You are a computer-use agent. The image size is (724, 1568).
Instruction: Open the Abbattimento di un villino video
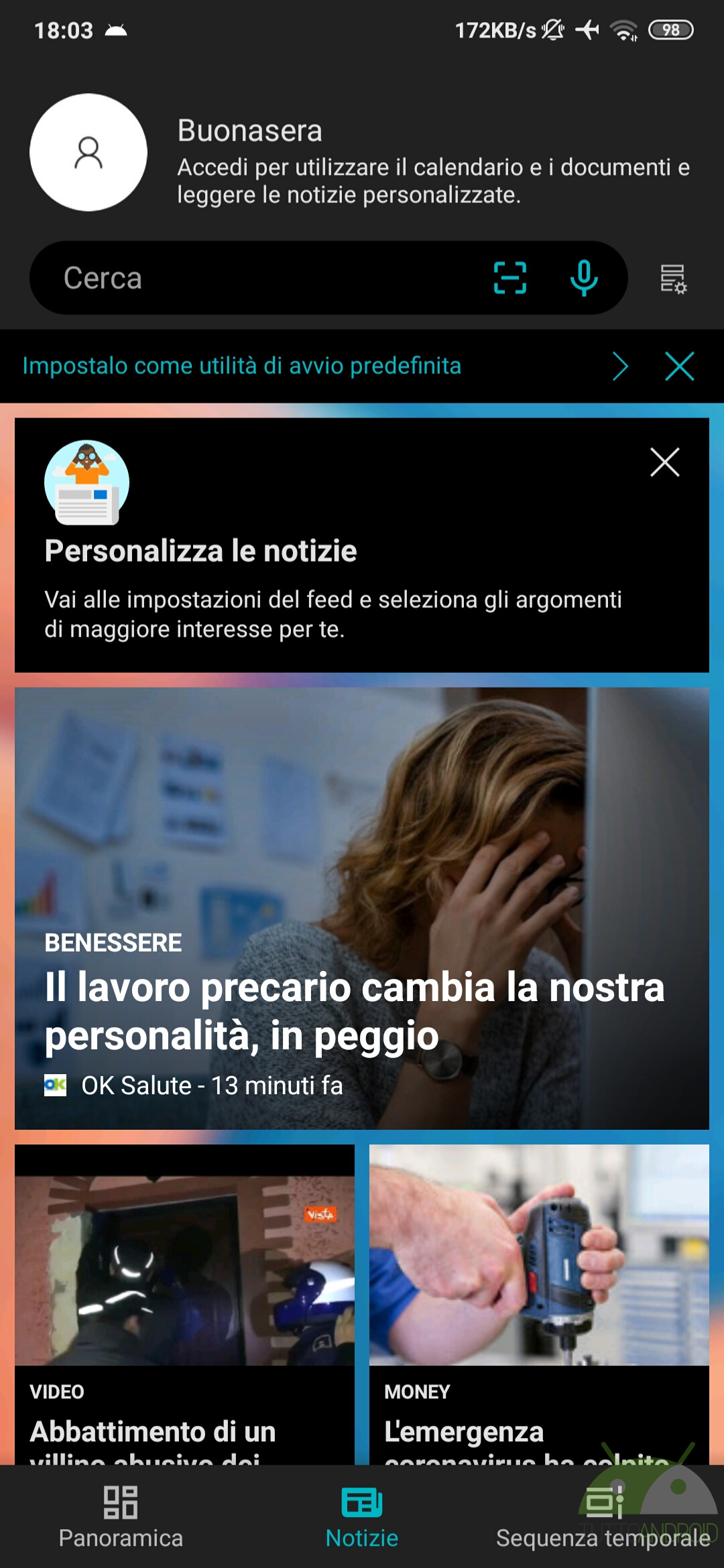pyautogui.click(x=184, y=1304)
